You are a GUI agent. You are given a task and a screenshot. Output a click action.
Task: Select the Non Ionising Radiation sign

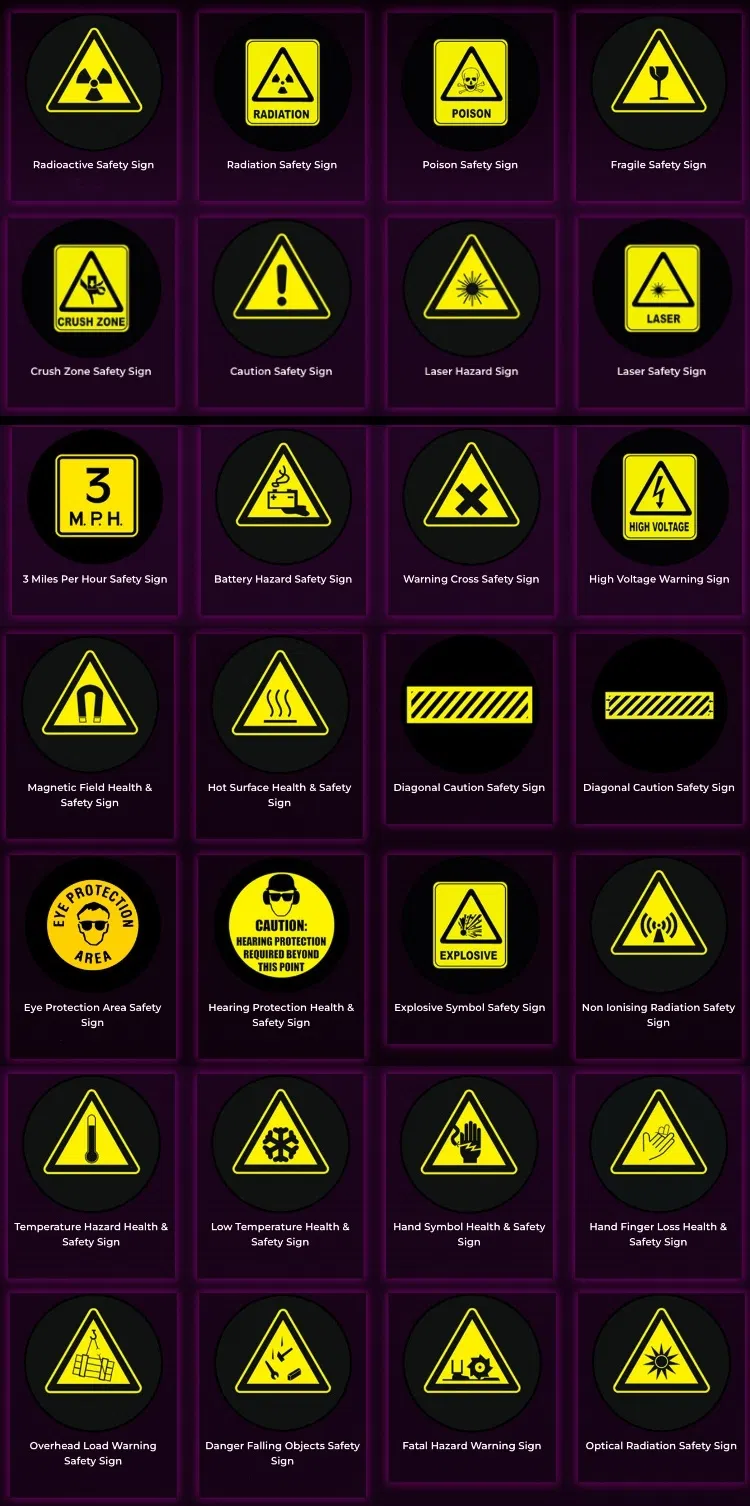tap(658, 921)
